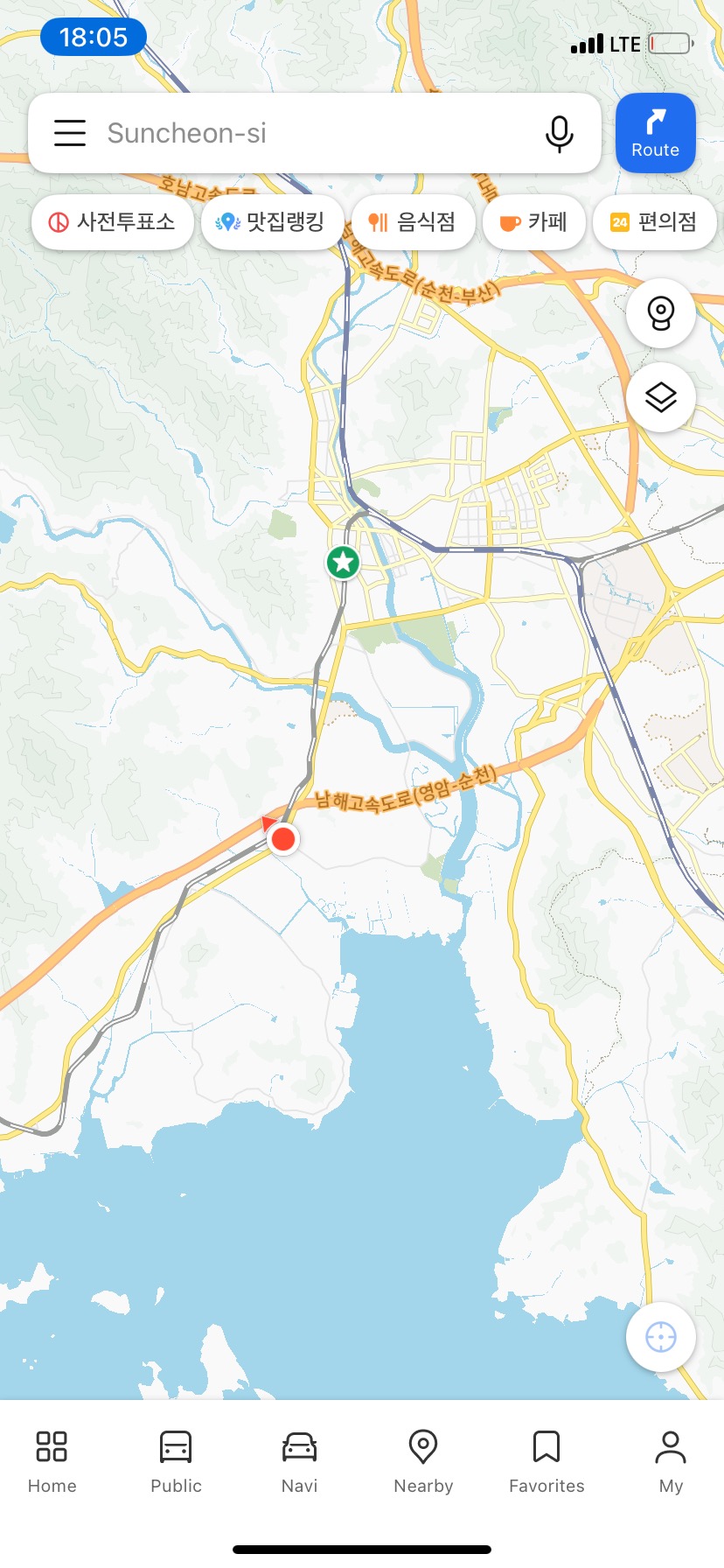Center map on my location
This screenshot has height=1568, width=724.
tap(660, 1337)
